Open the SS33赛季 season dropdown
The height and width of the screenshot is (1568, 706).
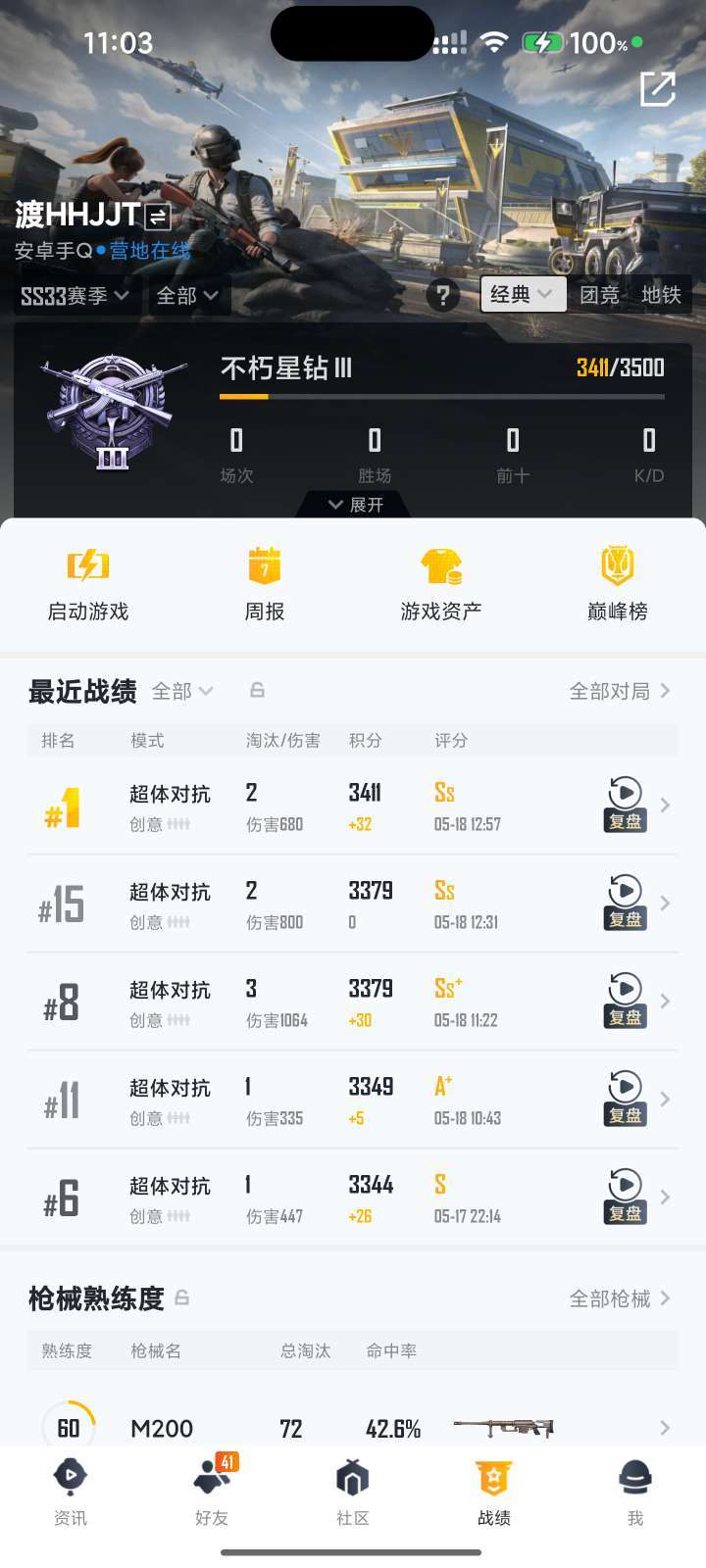click(x=75, y=295)
